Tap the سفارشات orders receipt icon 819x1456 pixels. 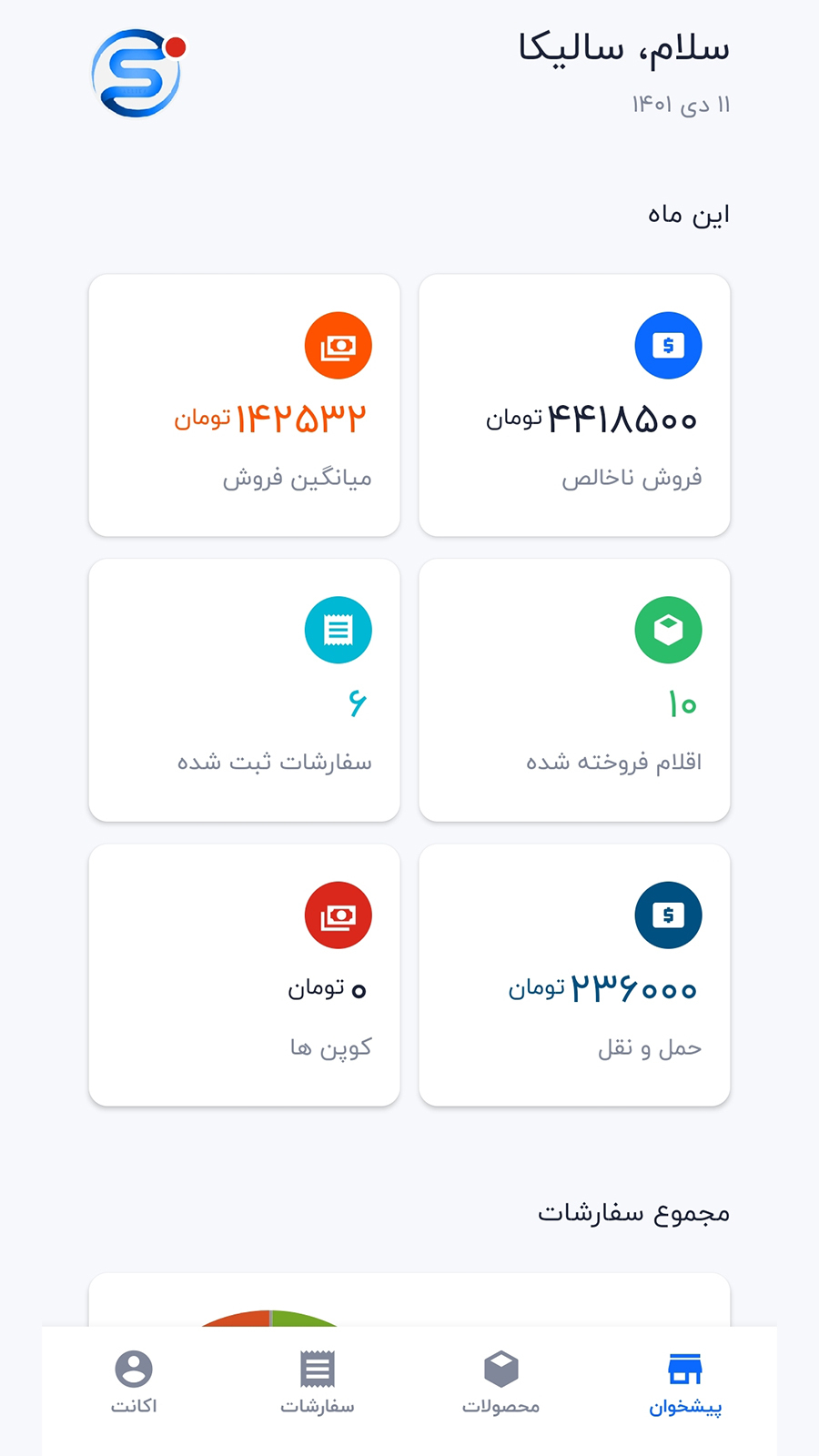[x=317, y=1367]
